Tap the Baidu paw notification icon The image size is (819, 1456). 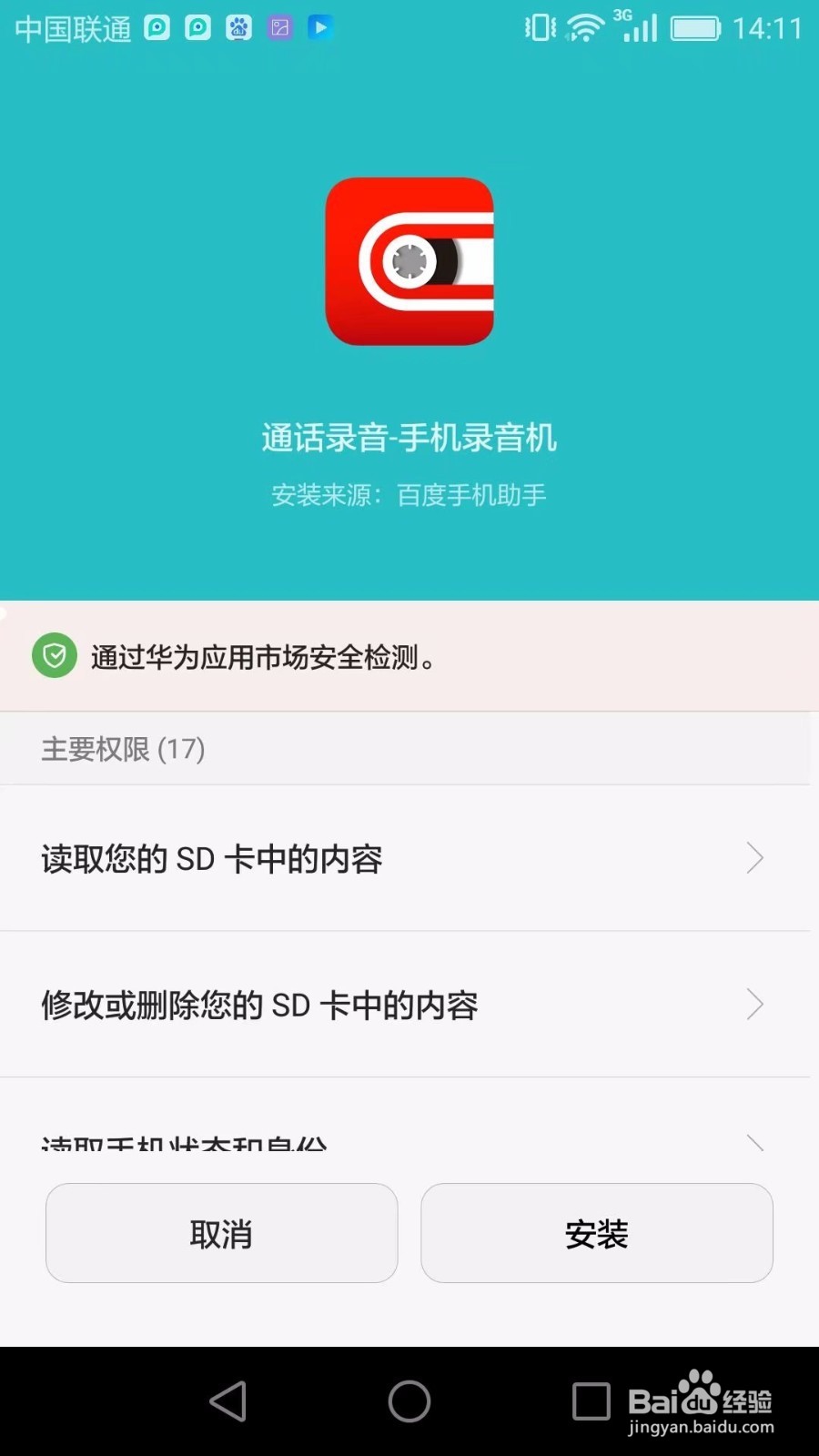238,27
